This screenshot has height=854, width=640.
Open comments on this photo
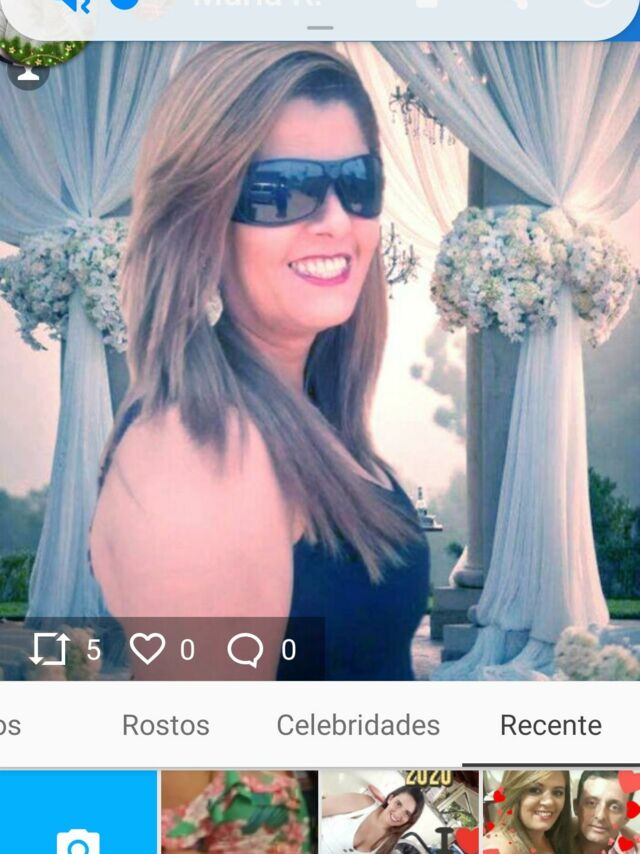point(245,650)
